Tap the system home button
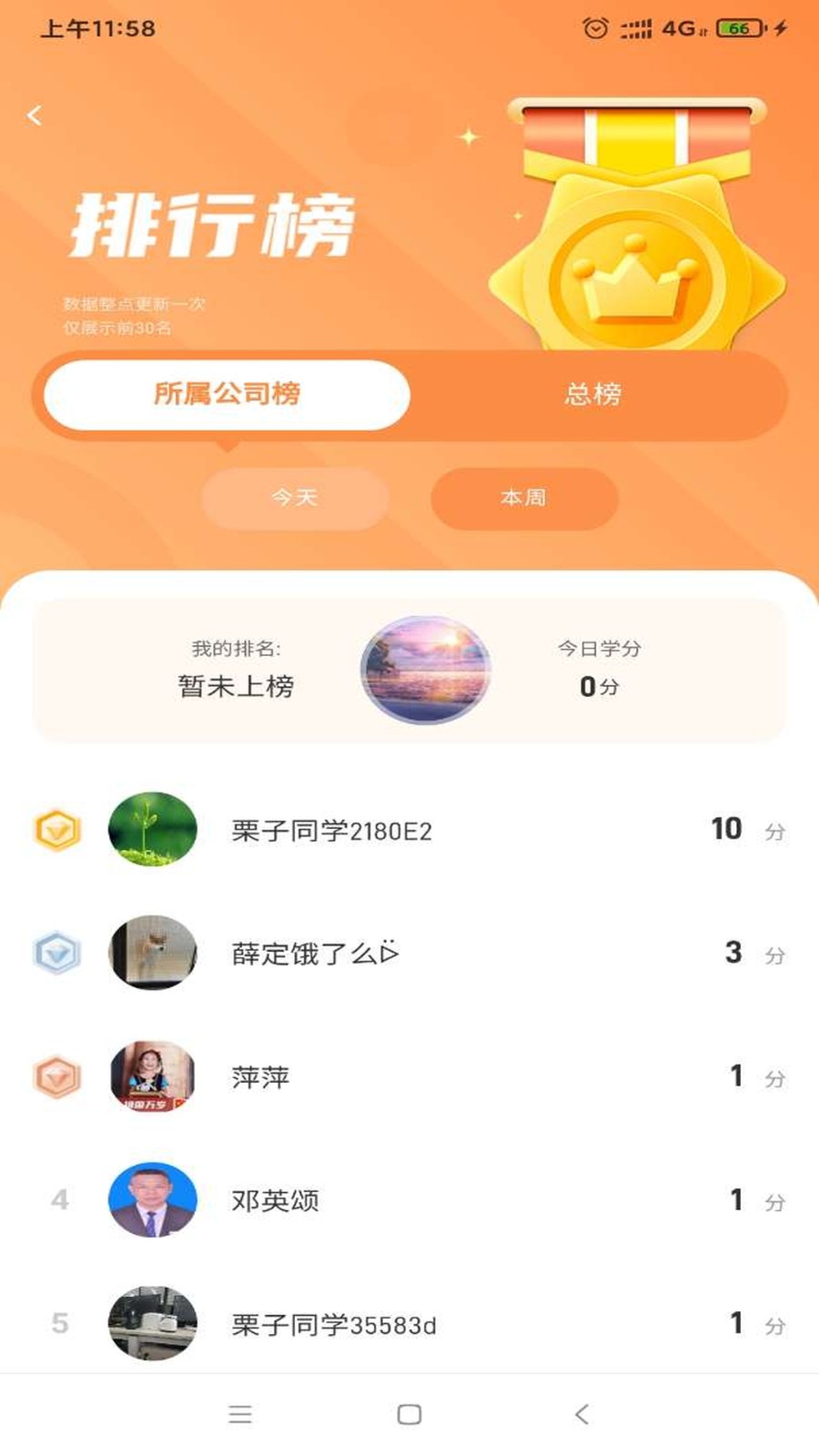 (x=409, y=1414)
